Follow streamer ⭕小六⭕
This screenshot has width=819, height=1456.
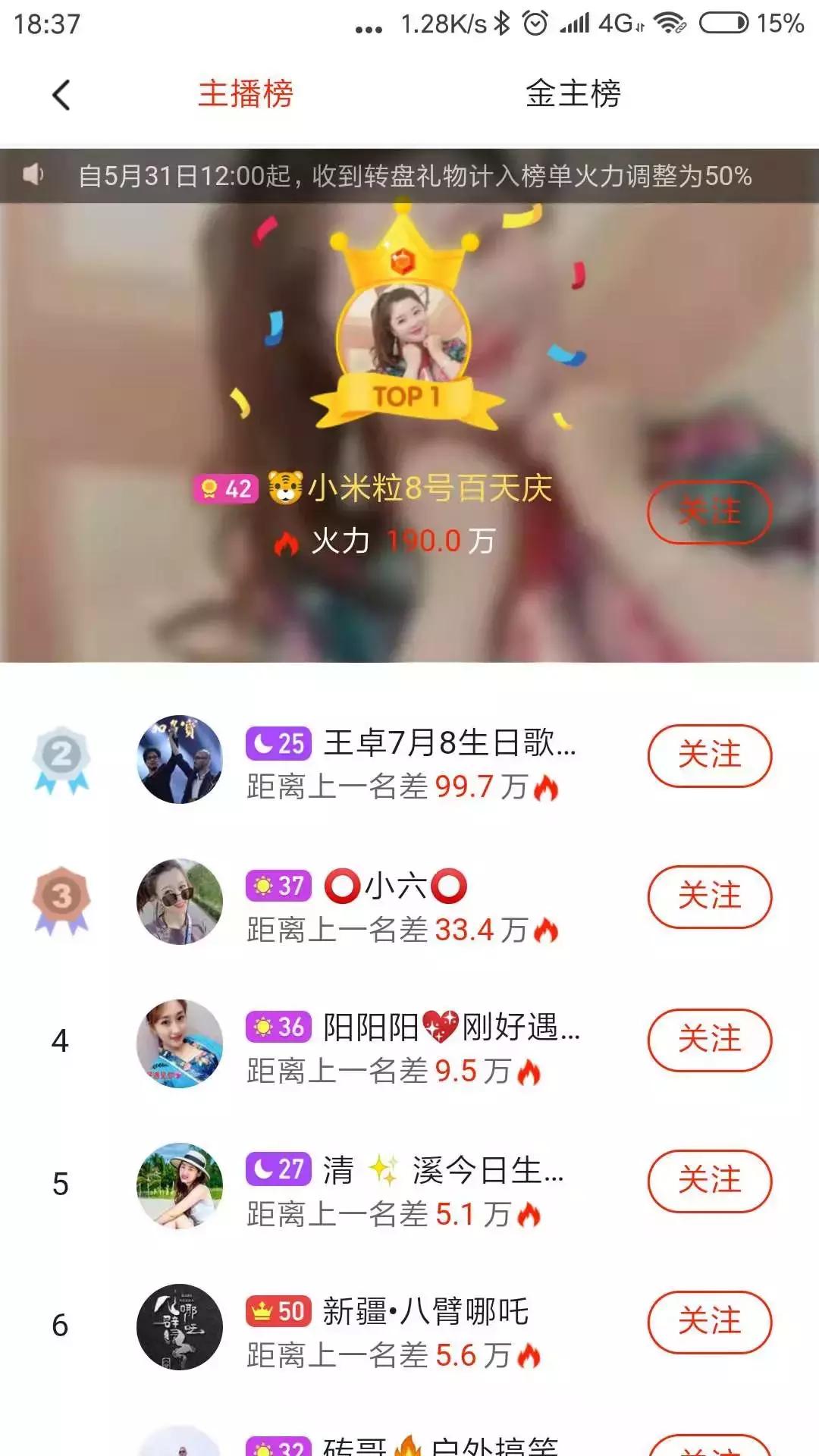click(x=710, y=896)
